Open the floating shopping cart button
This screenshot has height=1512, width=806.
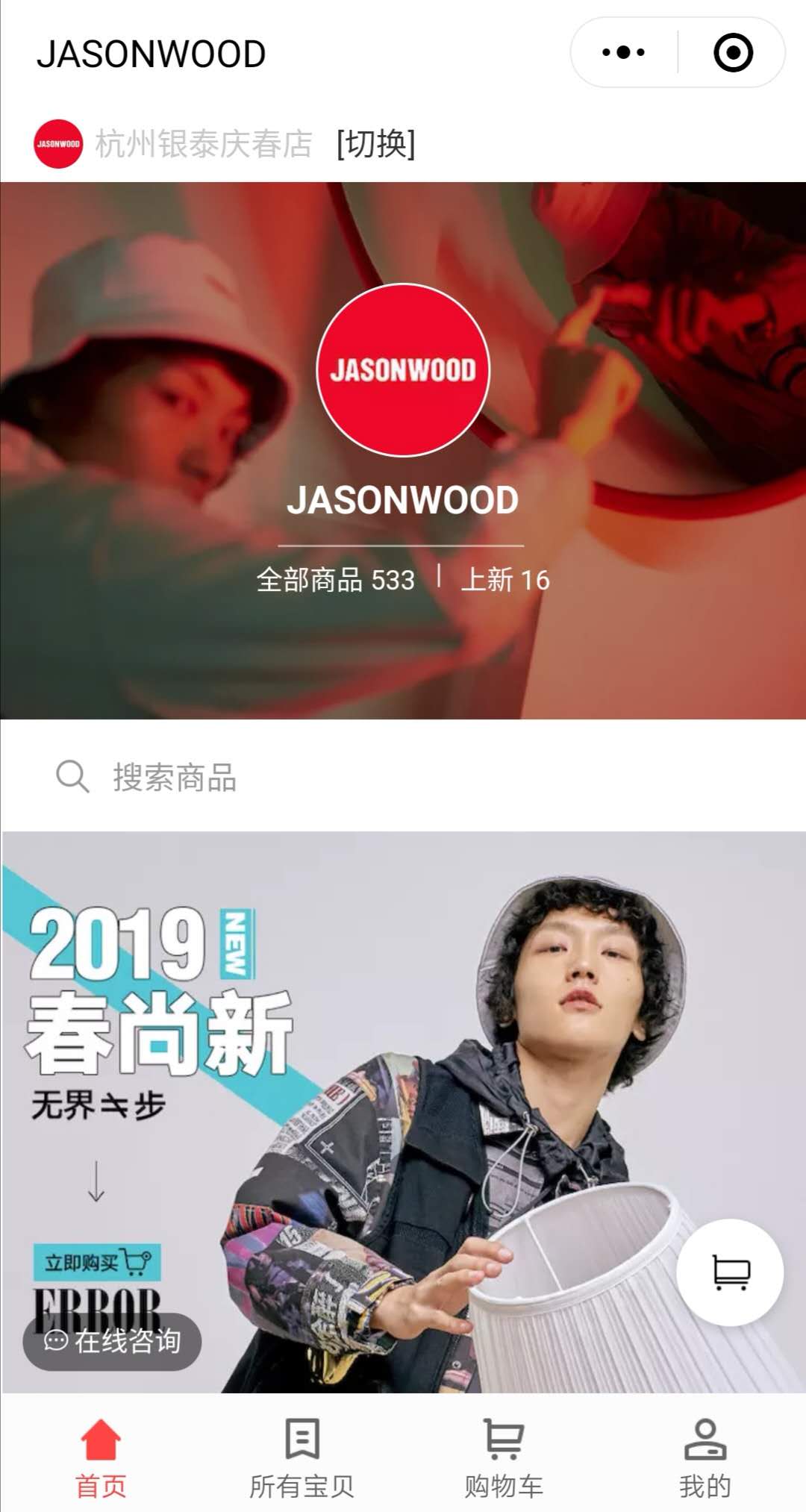(730, 1272)
